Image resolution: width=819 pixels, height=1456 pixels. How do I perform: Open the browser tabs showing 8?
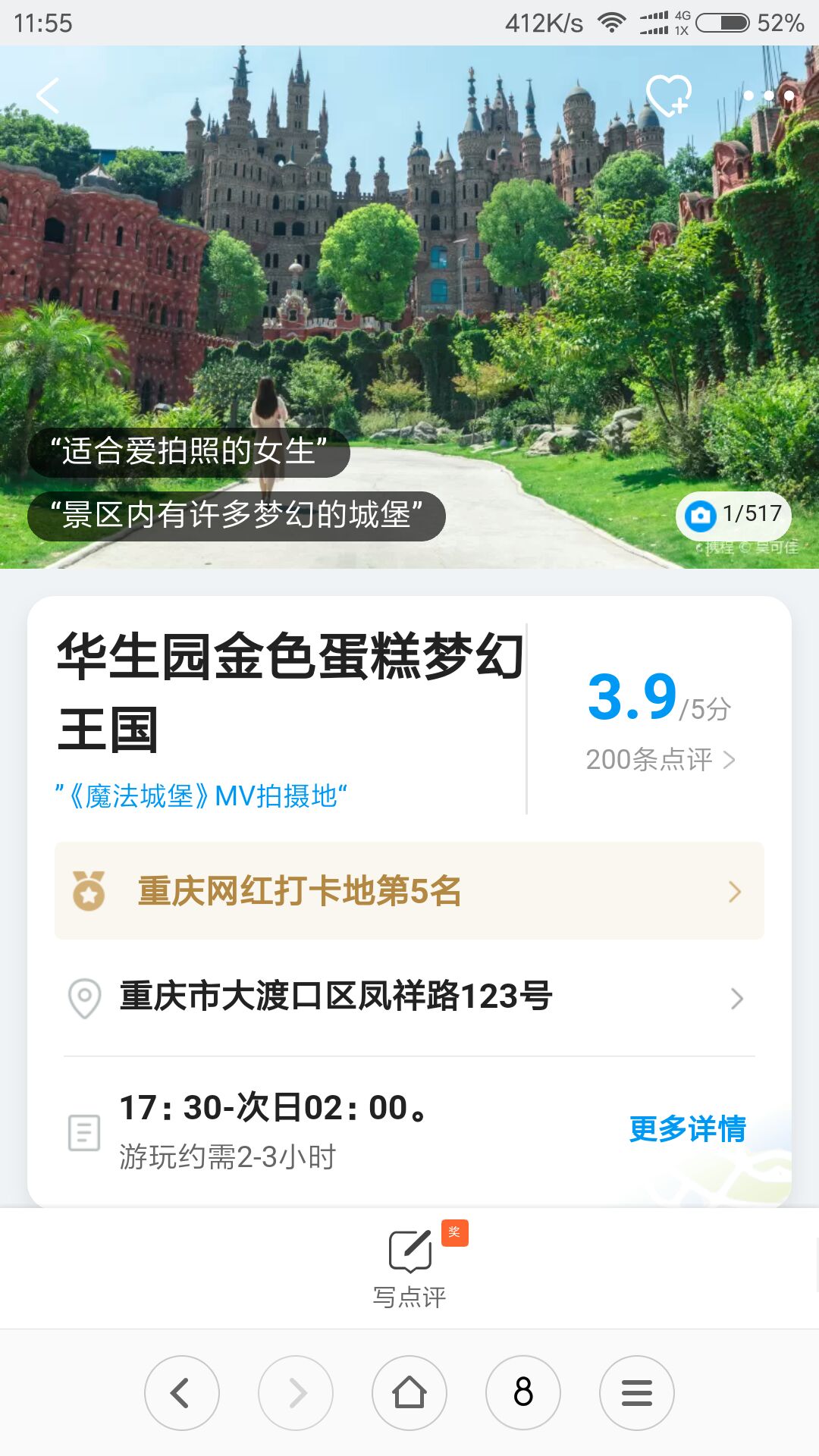pos(523,1393)
